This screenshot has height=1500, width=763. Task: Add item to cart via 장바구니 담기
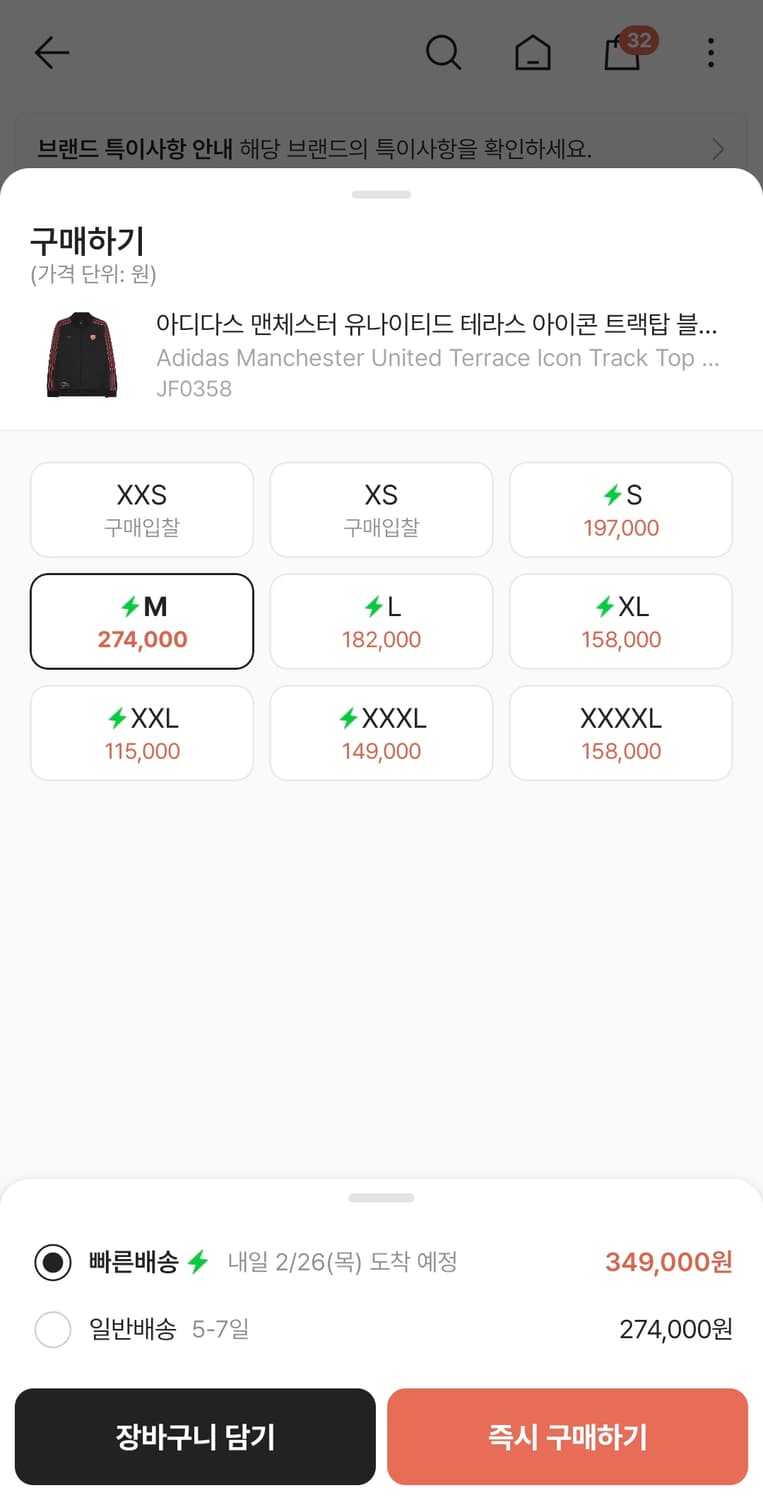pos(194,1436)
